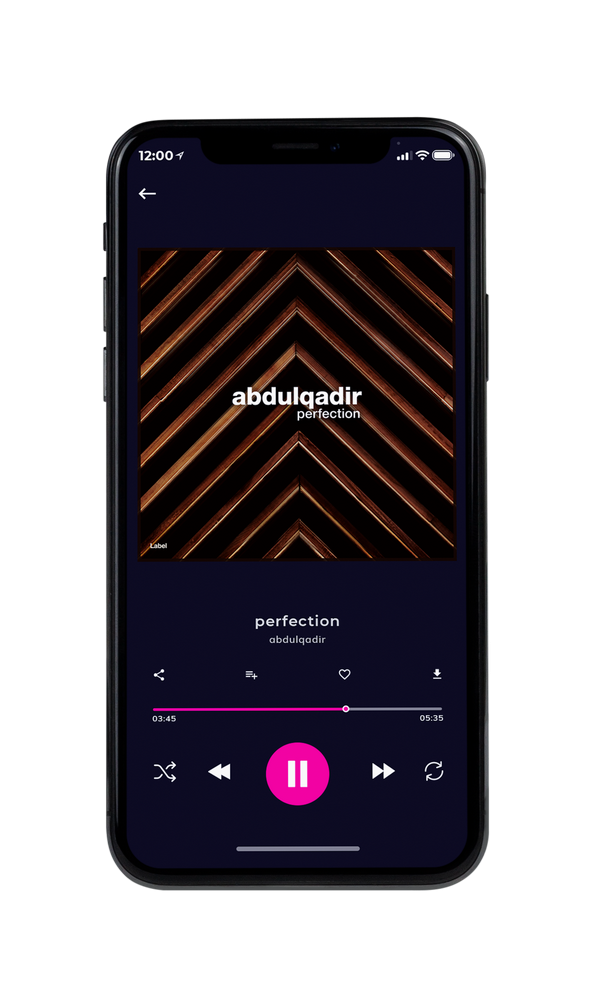Skip back to the previous track
600x1000 pixels.
[x=219, y=772]
